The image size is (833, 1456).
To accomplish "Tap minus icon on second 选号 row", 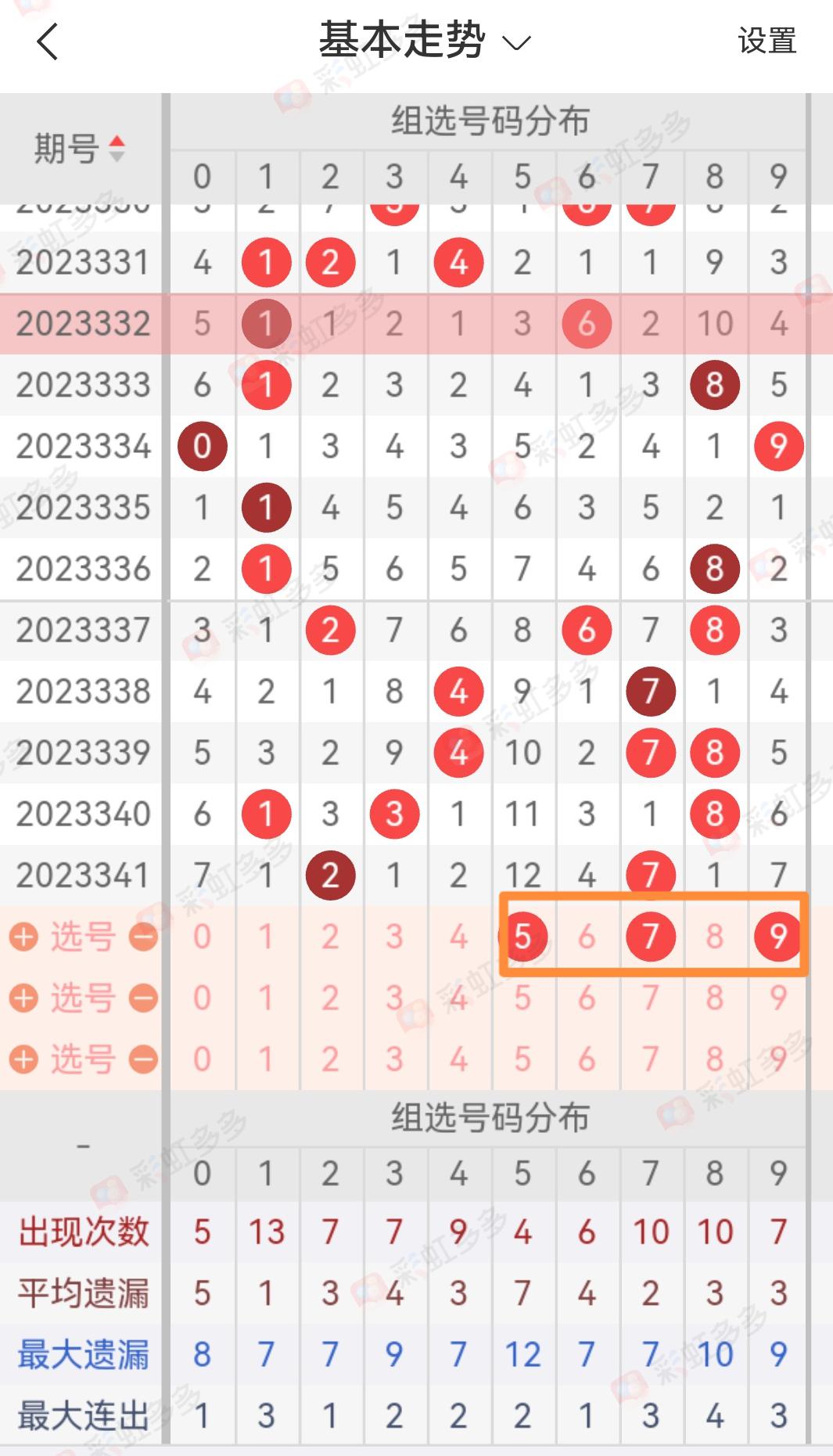I will 143,998.
